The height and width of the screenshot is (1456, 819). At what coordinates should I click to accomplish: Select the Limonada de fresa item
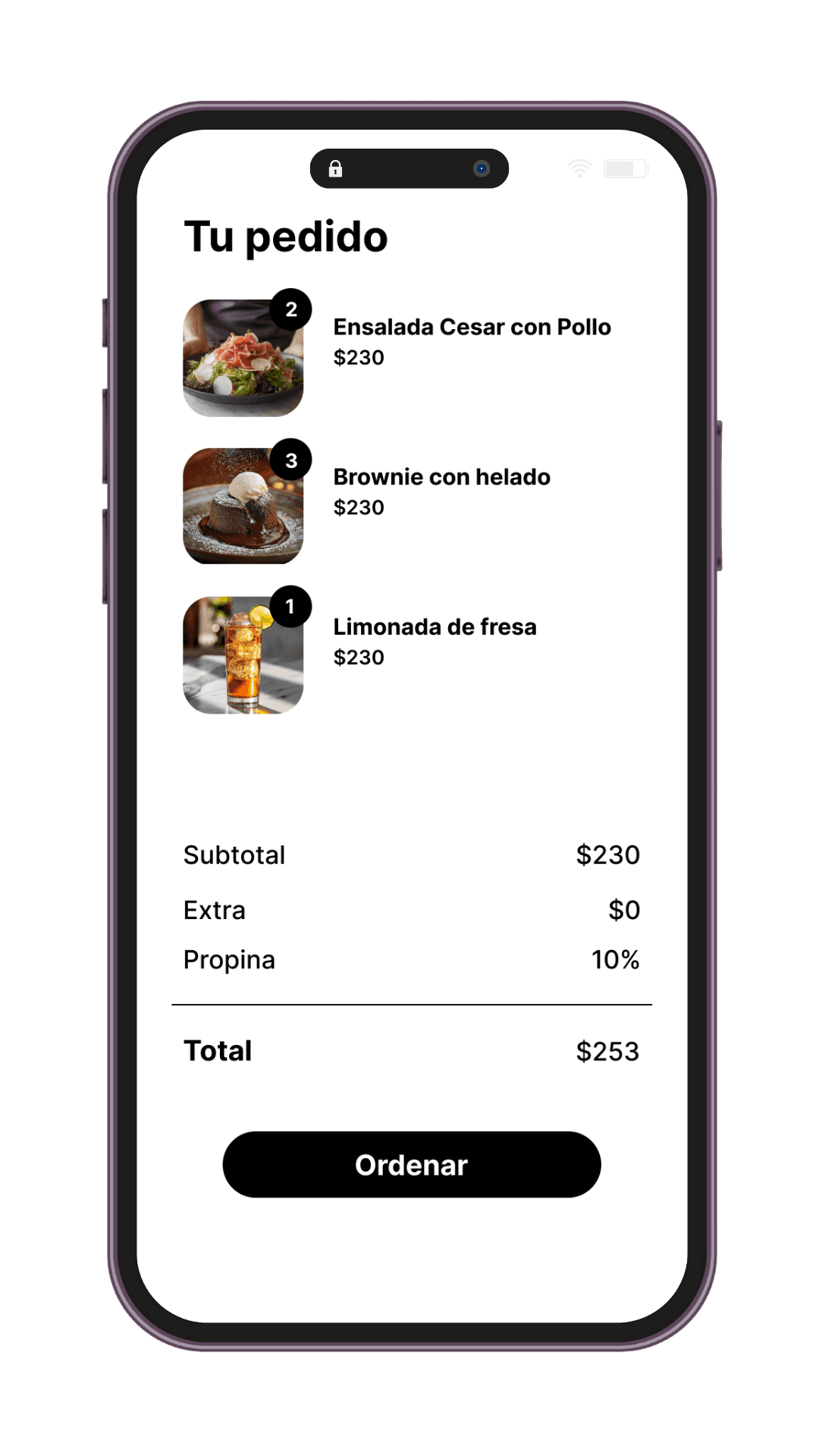435,628
